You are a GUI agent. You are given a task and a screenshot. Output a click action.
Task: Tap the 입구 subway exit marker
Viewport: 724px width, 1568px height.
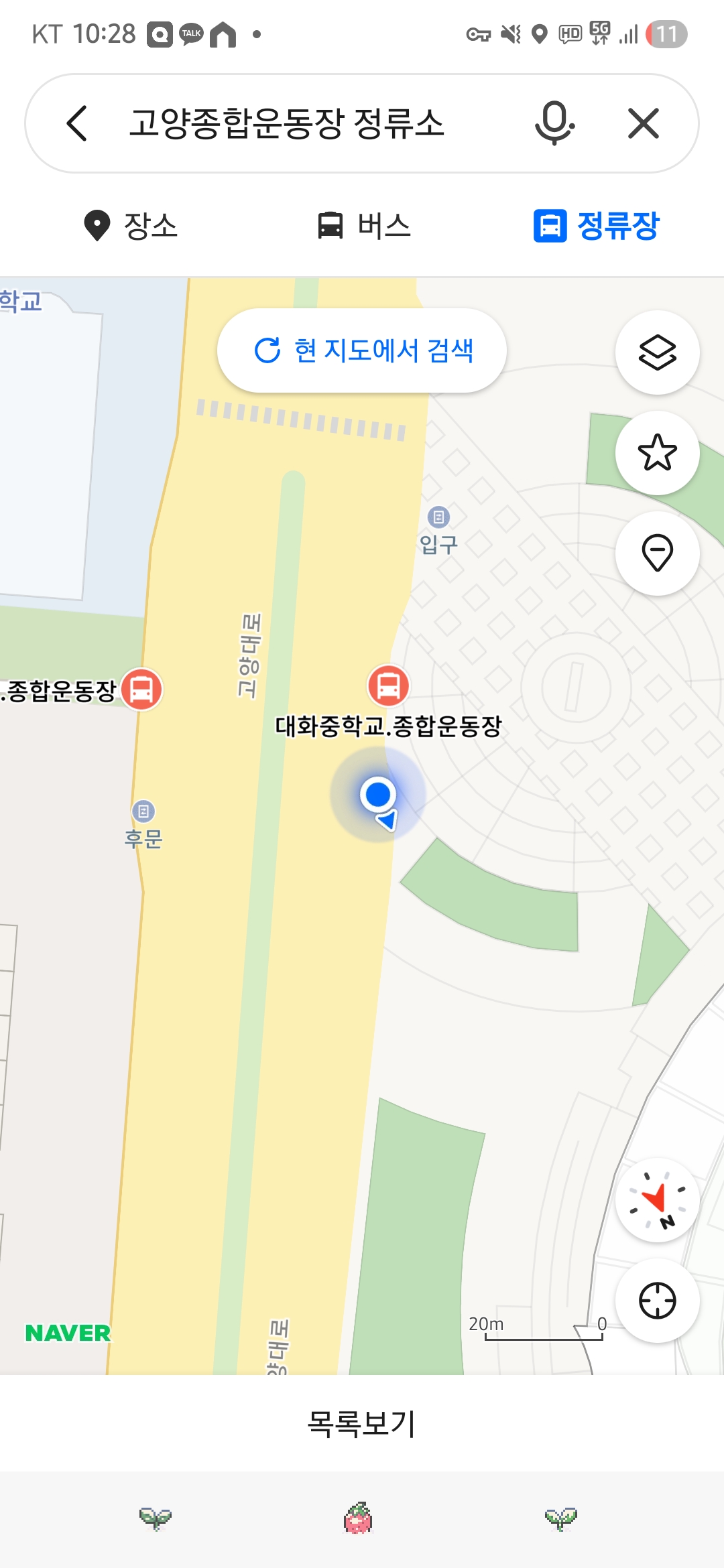pyautogui.click(x=439, y=517)
